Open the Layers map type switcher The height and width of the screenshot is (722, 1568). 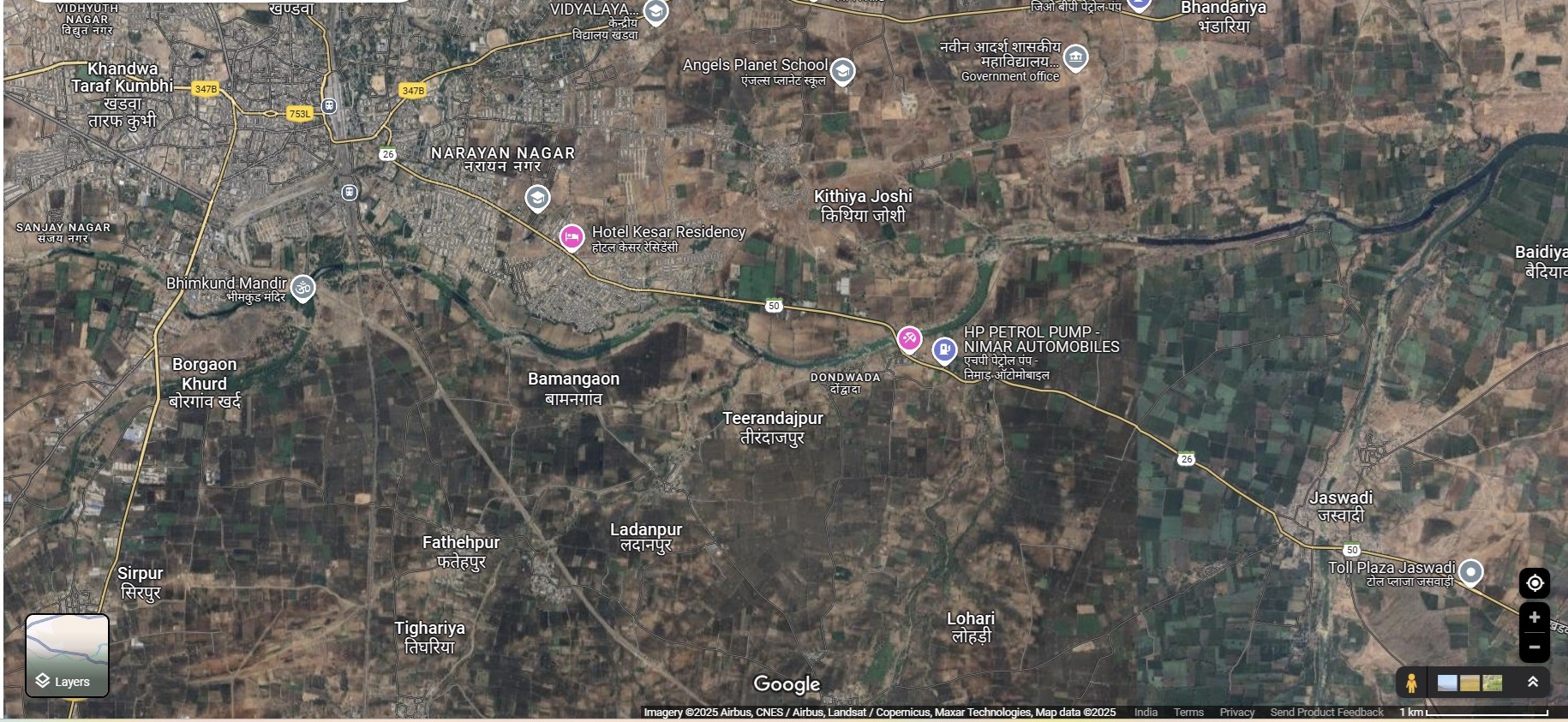coord(67,655)
